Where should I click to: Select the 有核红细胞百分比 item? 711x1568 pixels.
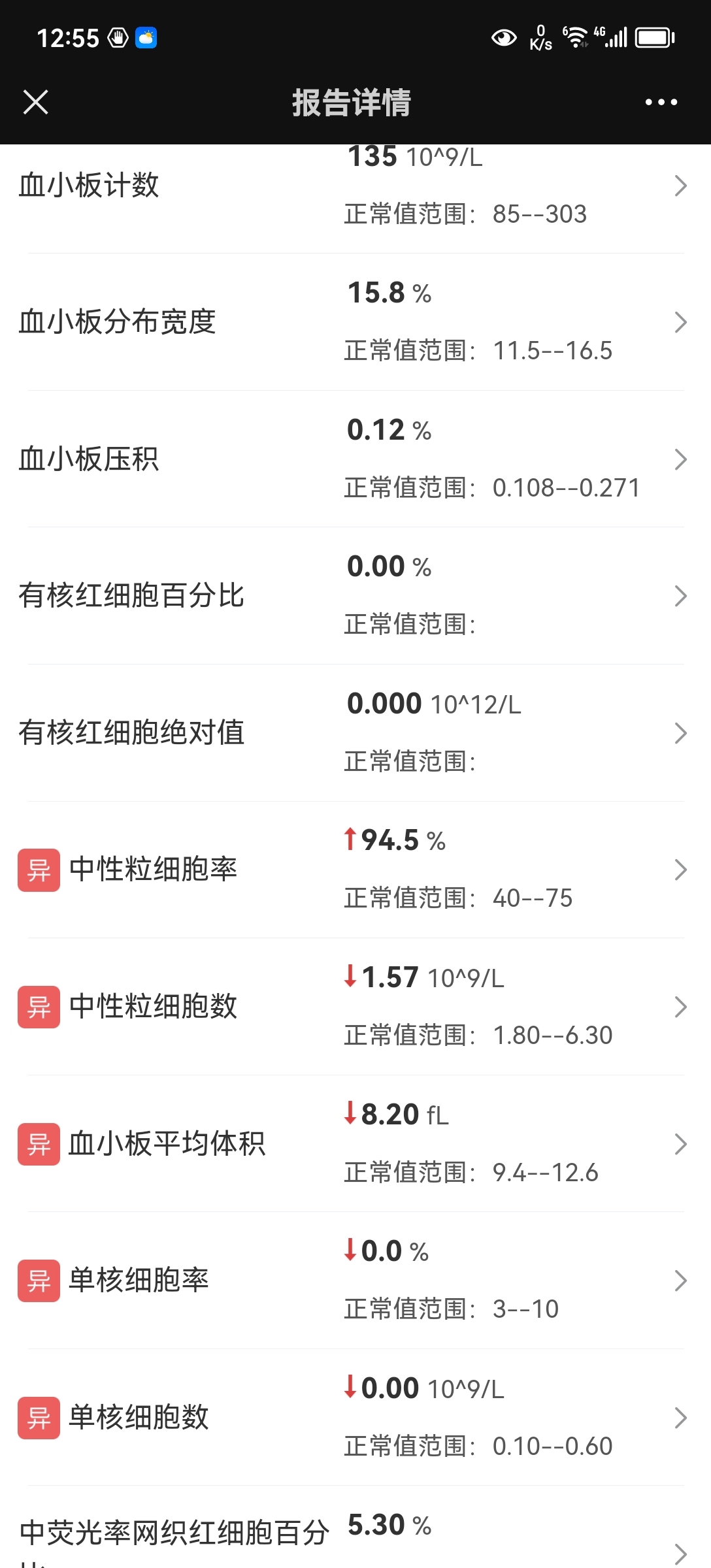[x=355, y=596]
